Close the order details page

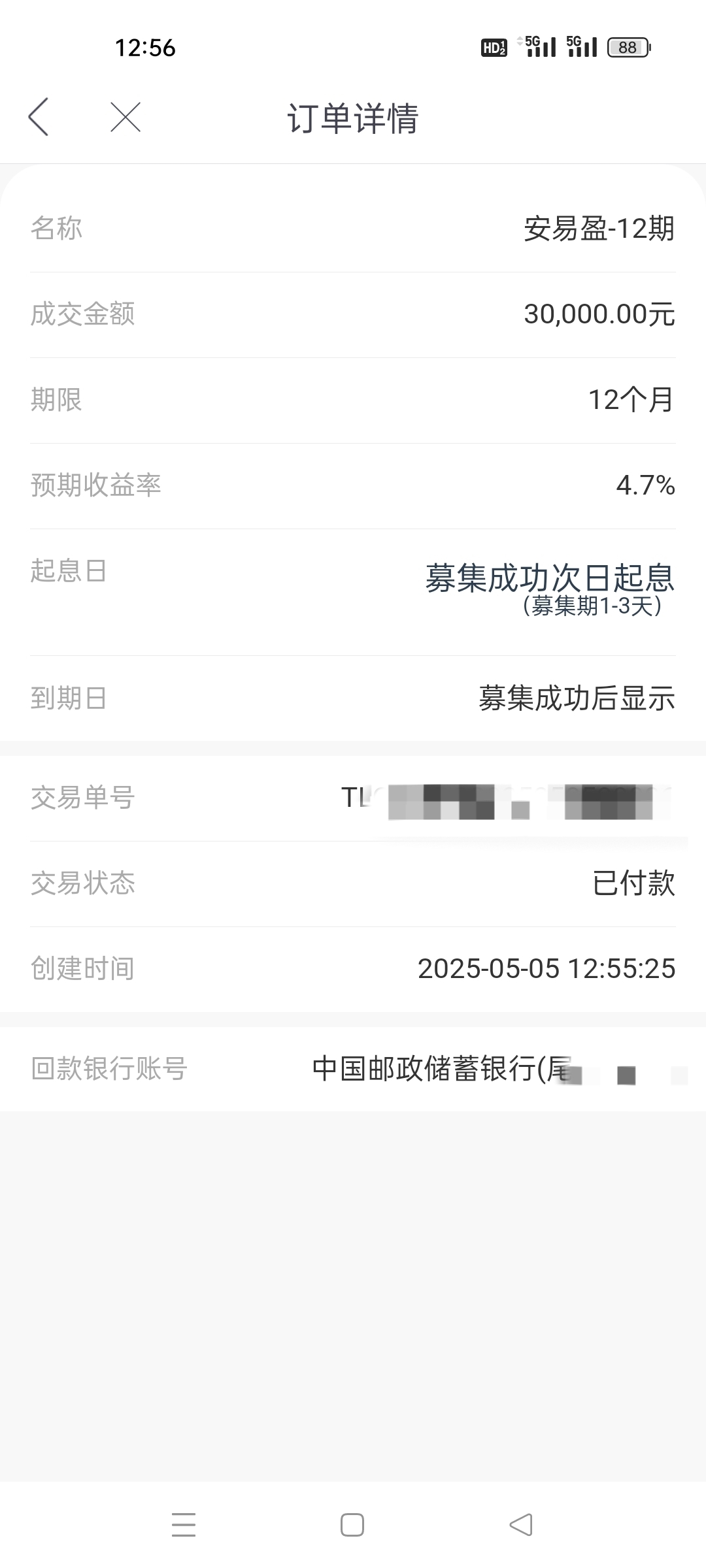pos(126,117)
